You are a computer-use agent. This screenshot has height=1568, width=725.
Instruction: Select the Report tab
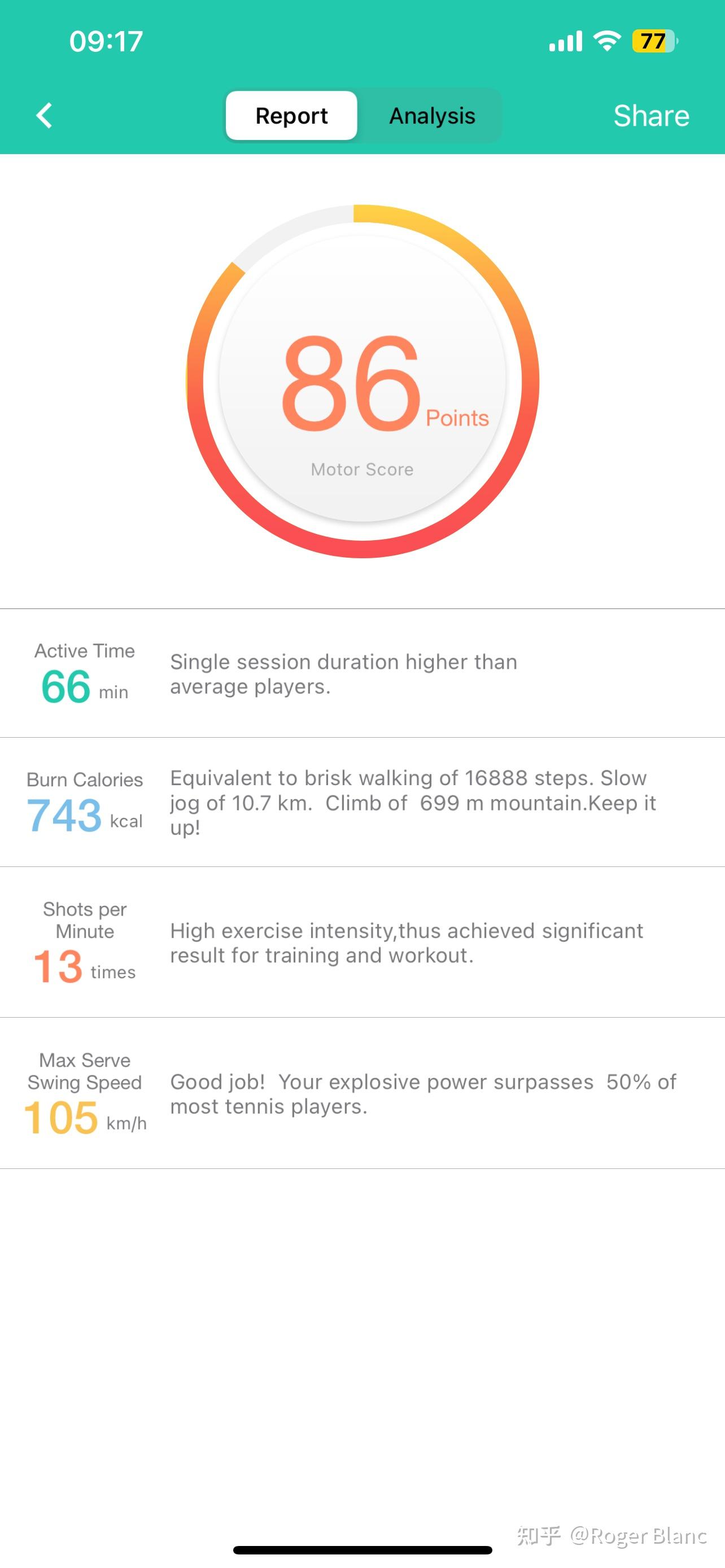pyautogui.click(x=291, y=116)
